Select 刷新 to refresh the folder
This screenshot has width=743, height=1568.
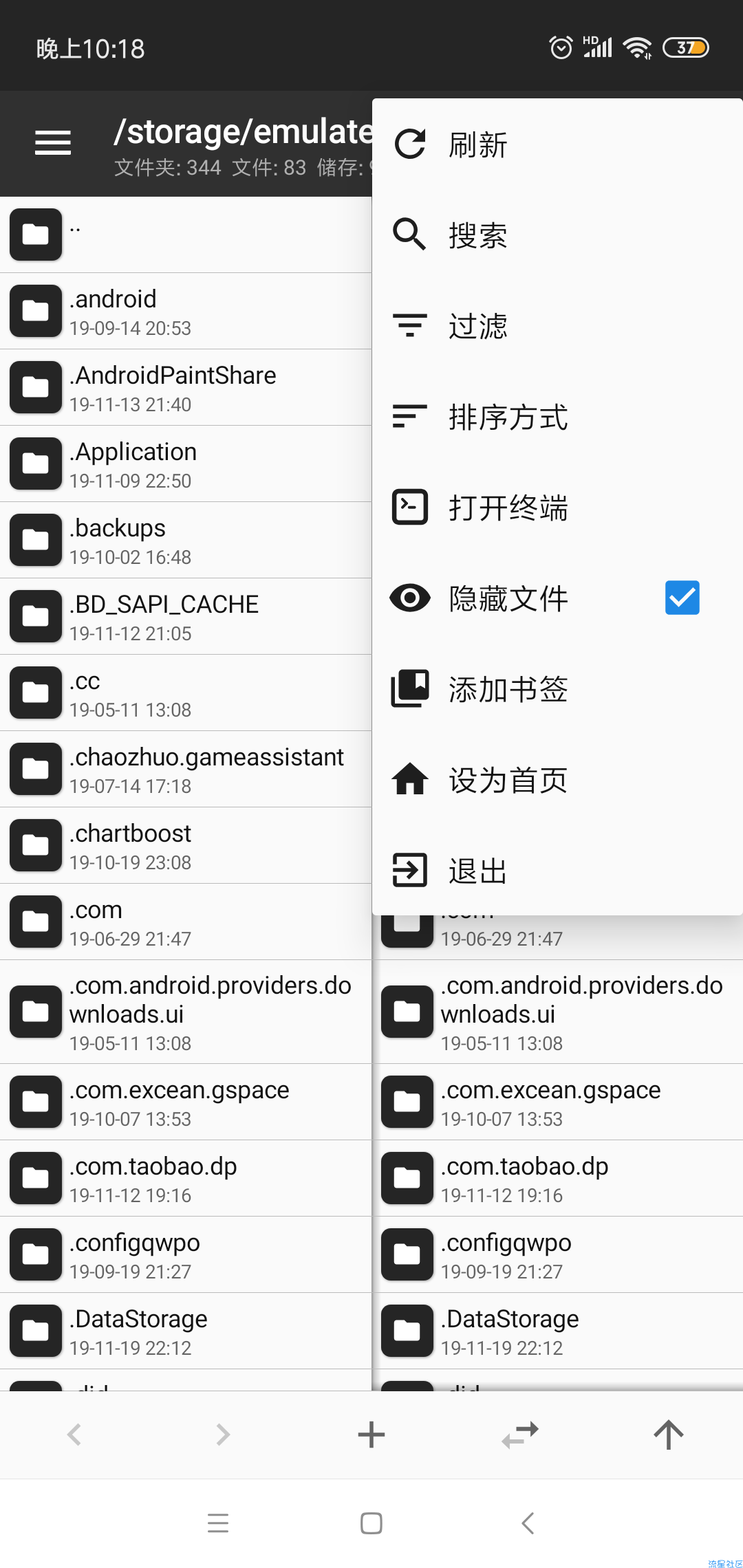point(557,144)
